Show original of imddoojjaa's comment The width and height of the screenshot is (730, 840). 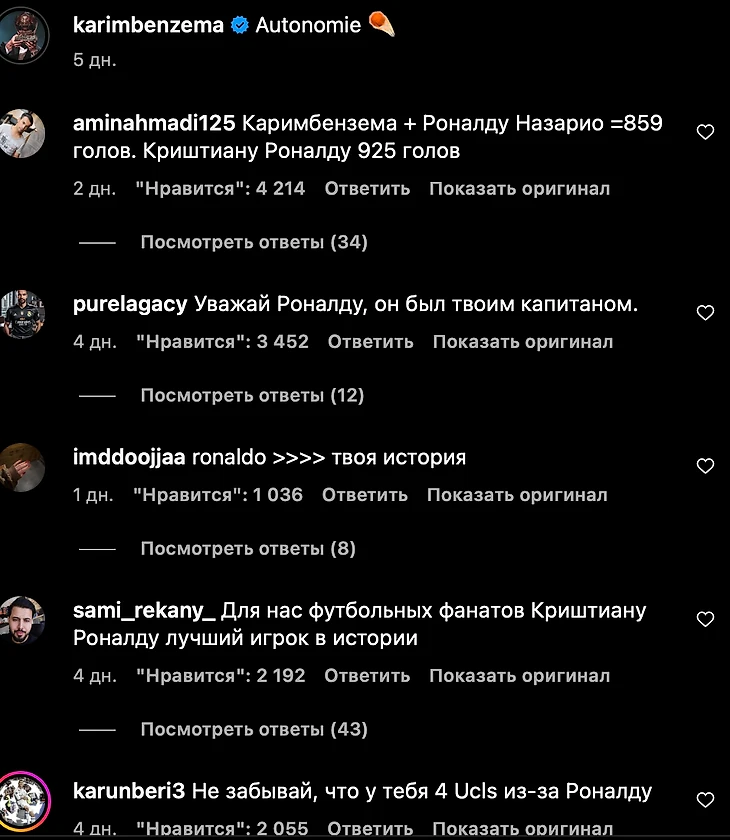coord(517,494)
